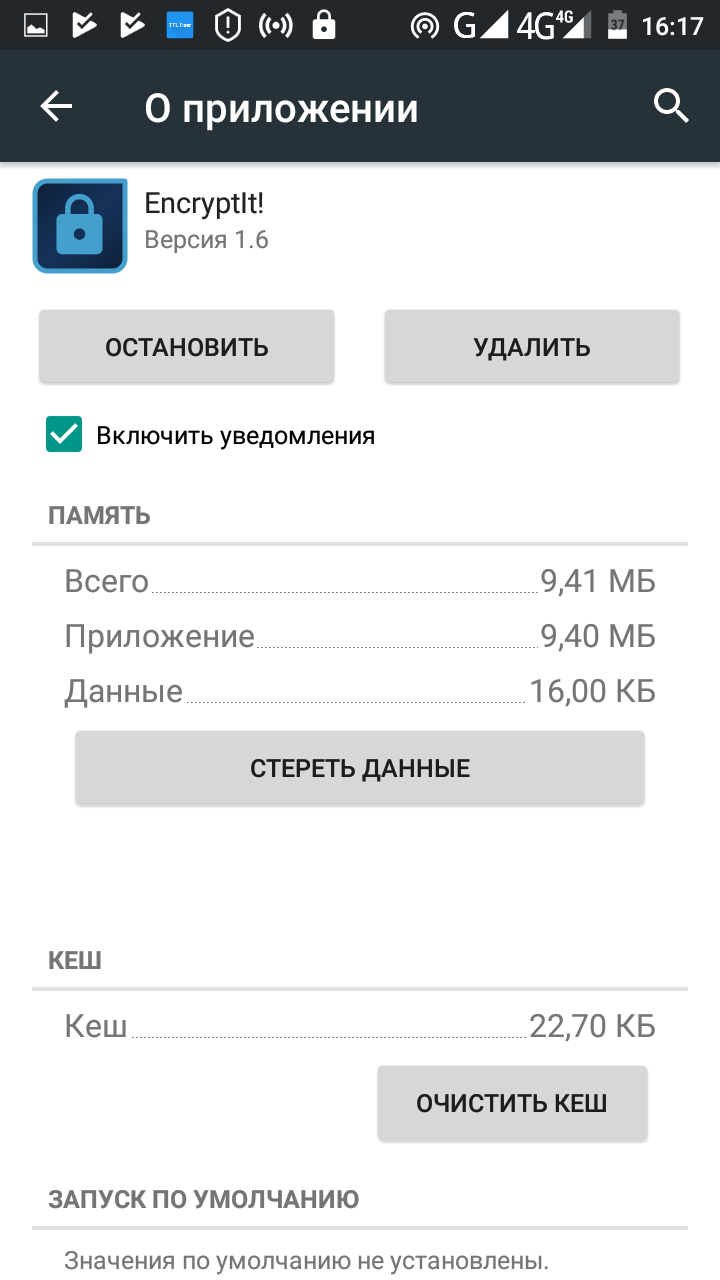Go back using the app bar arrow
Image resolution: width=720 pixels, height=1280 pixels.
pyautogui.click(x=57, y=107)
